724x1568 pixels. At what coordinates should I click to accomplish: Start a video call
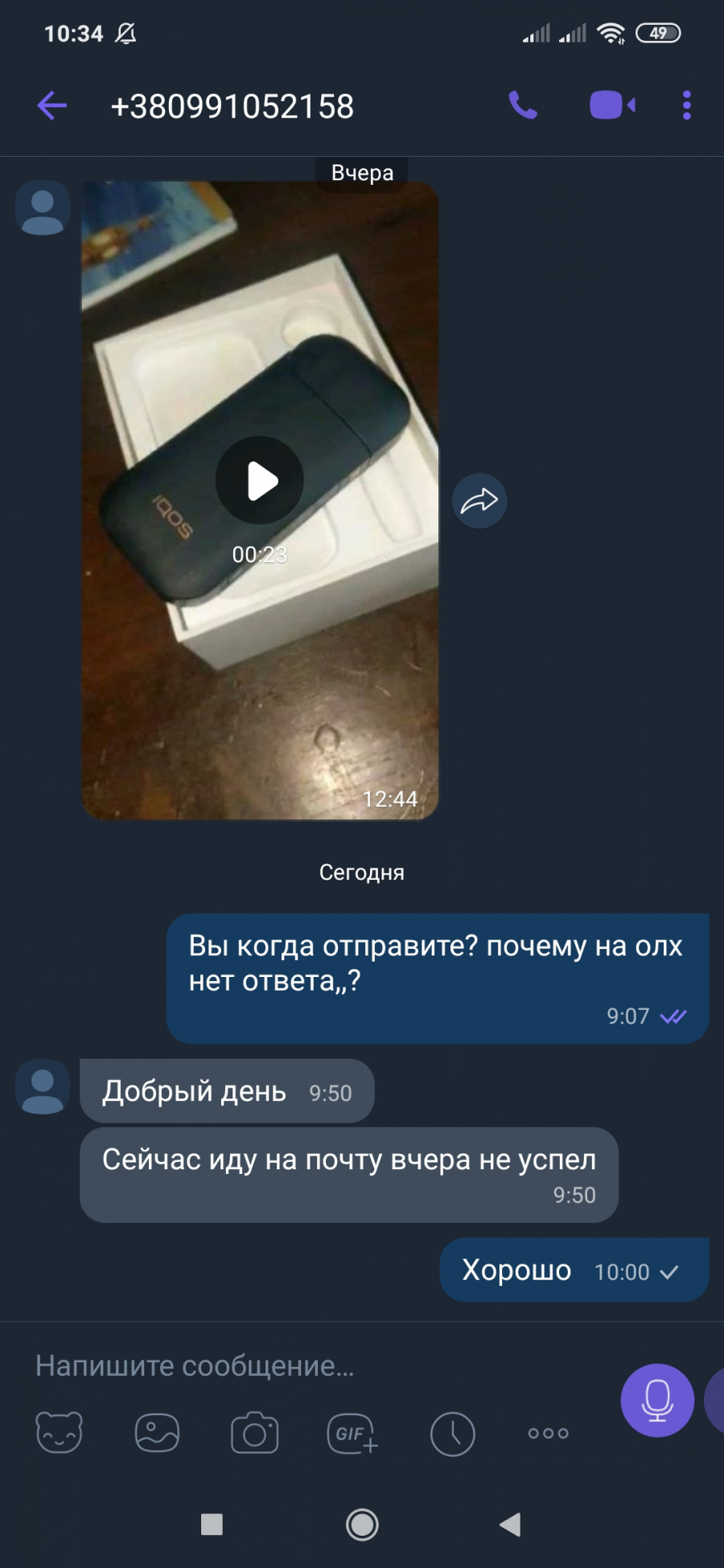(x=613, y=105)
